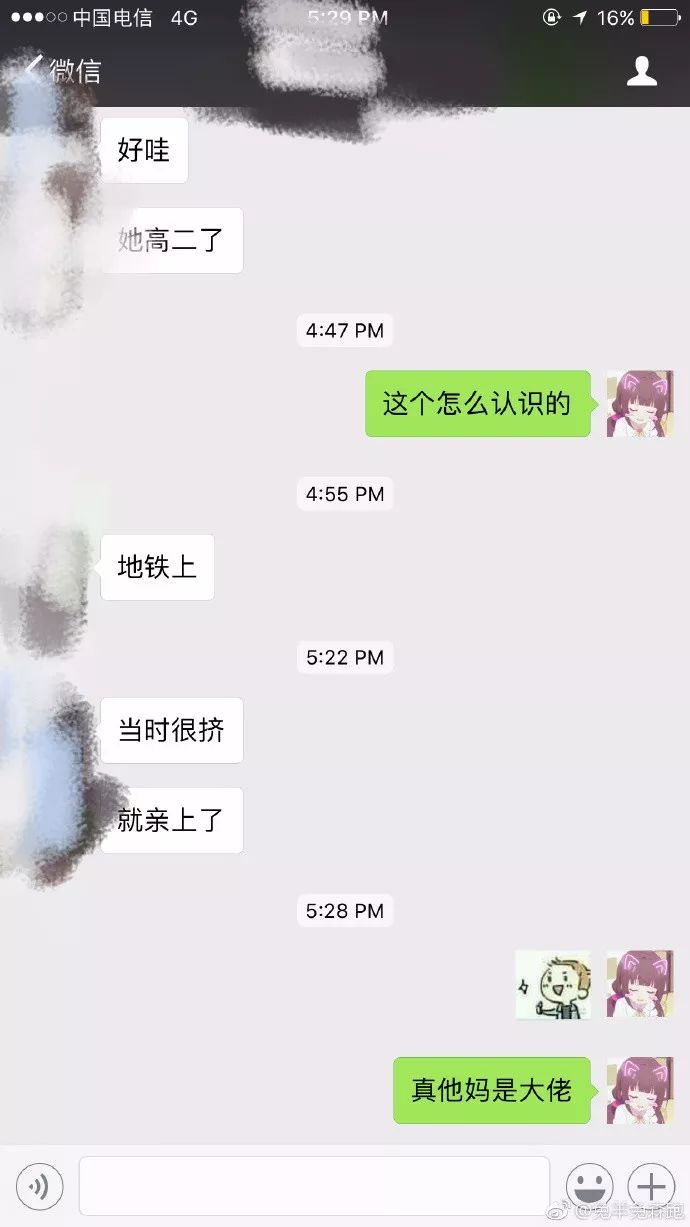Focus the message text field
Viewport: 690px width, 1227px height.
314,1186
